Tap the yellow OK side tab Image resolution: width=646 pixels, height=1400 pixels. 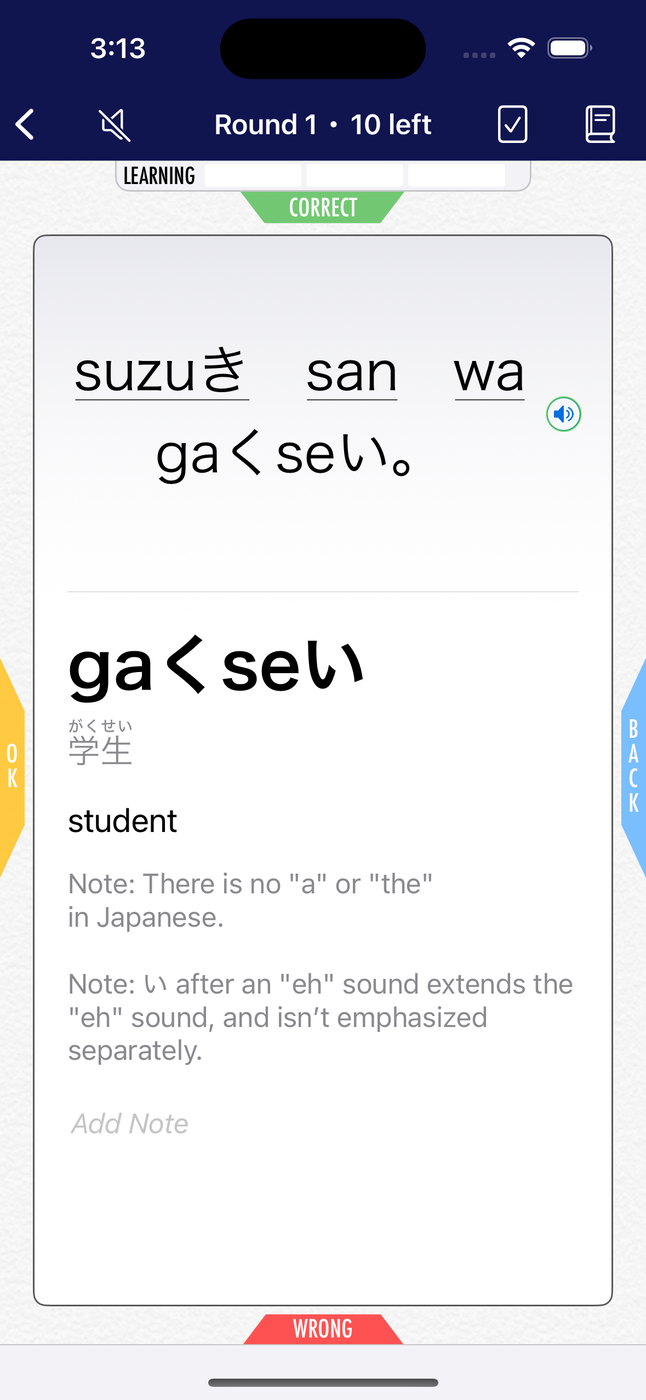12,766
